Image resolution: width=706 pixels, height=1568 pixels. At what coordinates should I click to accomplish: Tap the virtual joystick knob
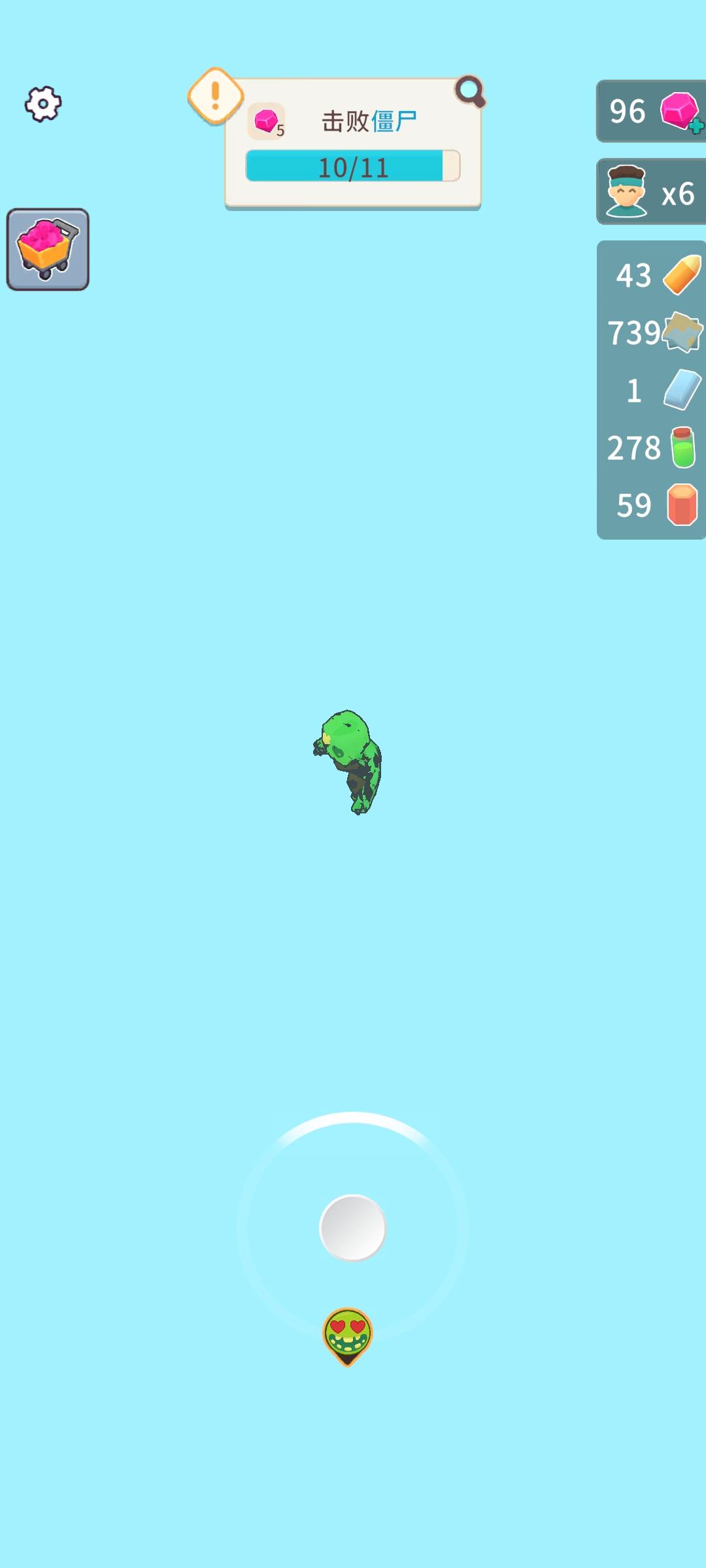pos(353,1228)
